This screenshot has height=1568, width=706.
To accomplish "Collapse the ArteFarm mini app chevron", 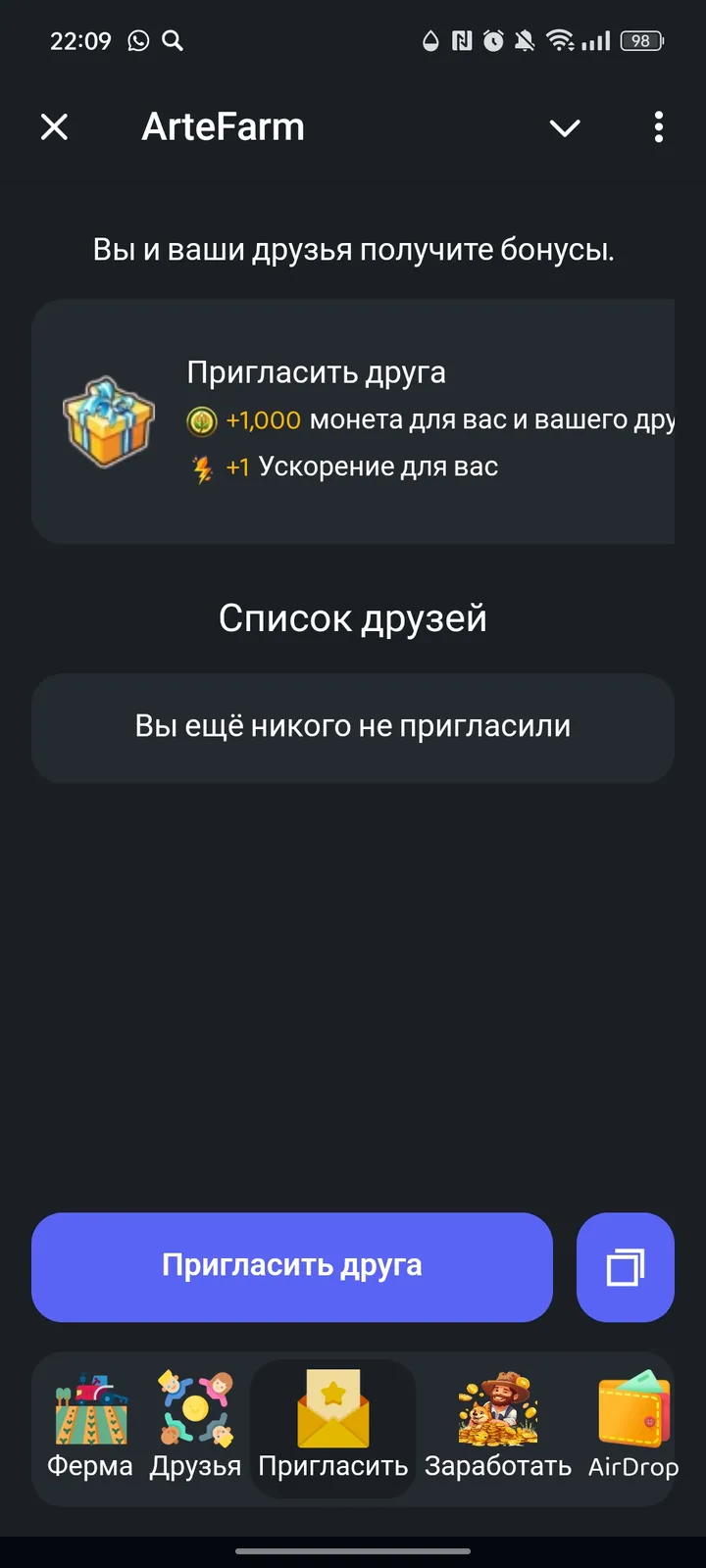I will [x=565, y=127].
